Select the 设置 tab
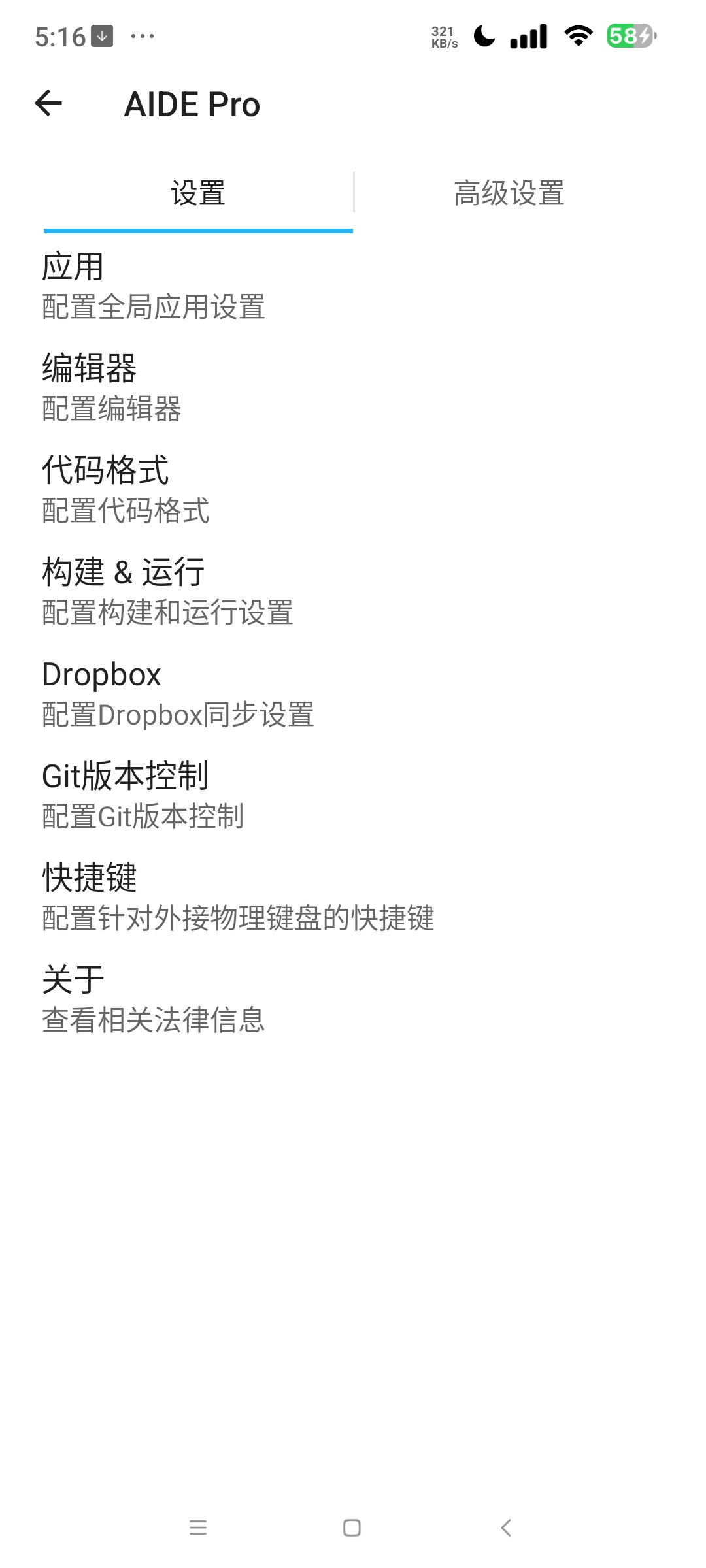The height and width of the screenshot is (1568, 706). 198,193
